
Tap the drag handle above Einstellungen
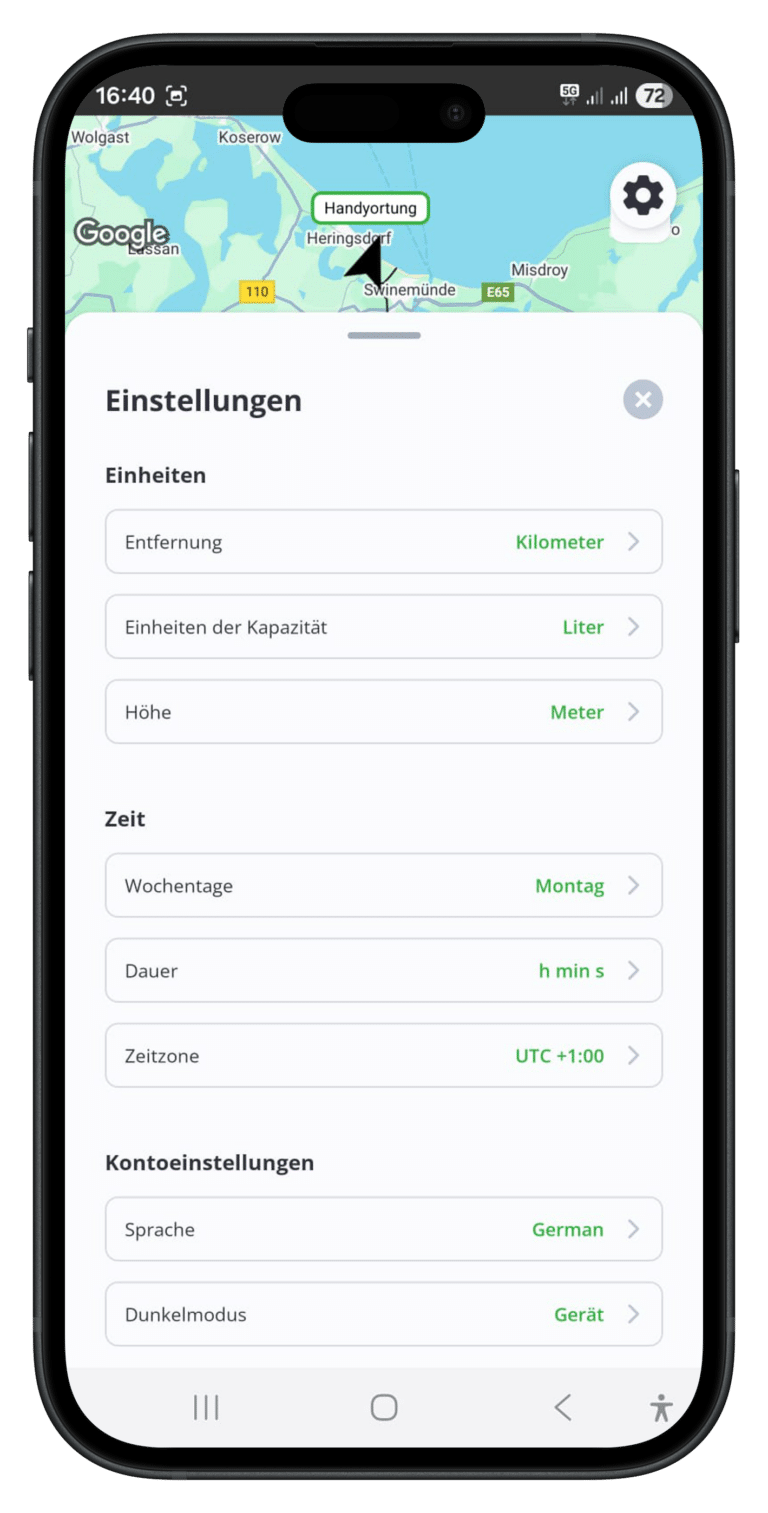tap(383, 336)
